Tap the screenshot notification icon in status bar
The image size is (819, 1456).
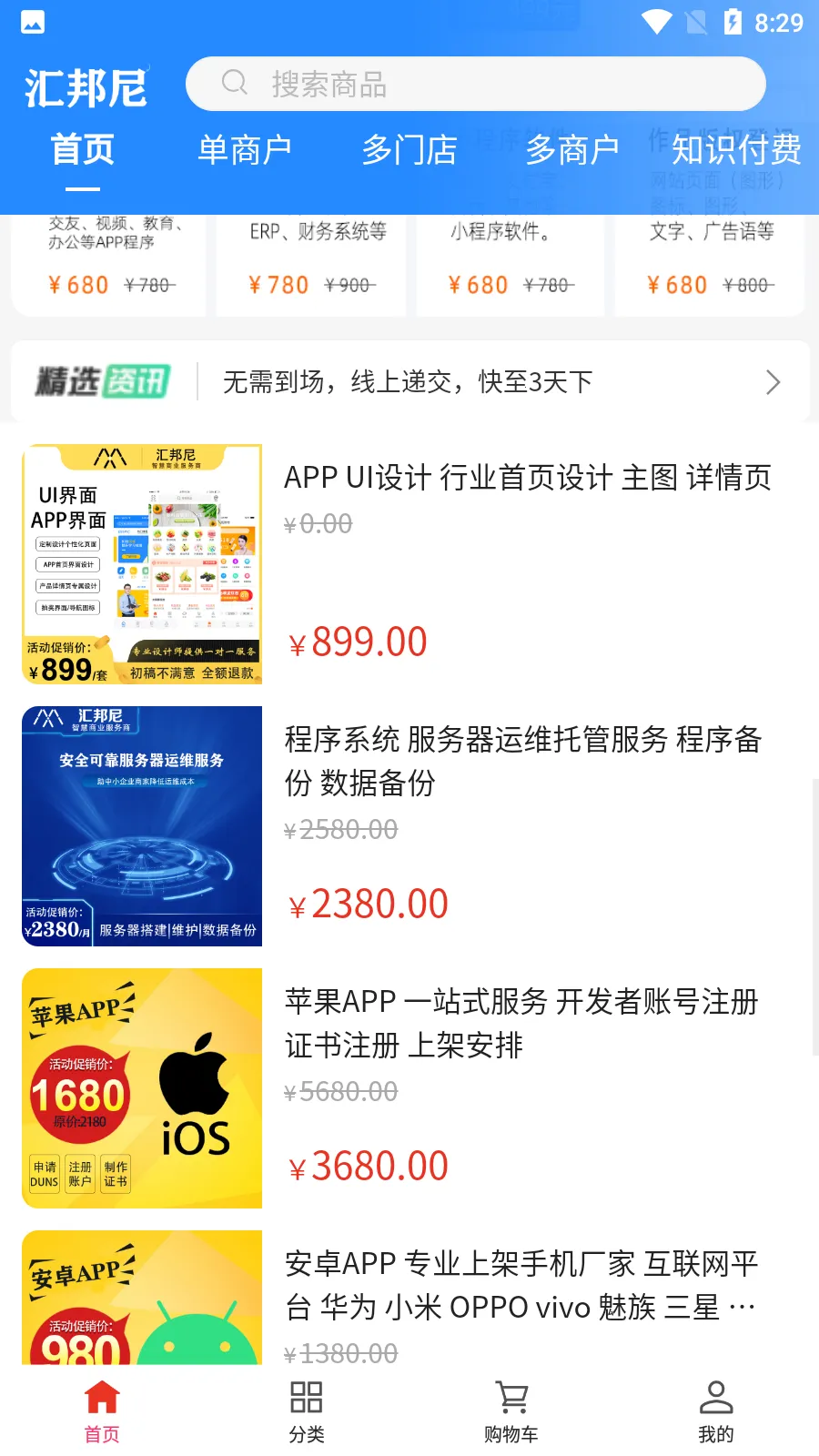pos(32,22)
